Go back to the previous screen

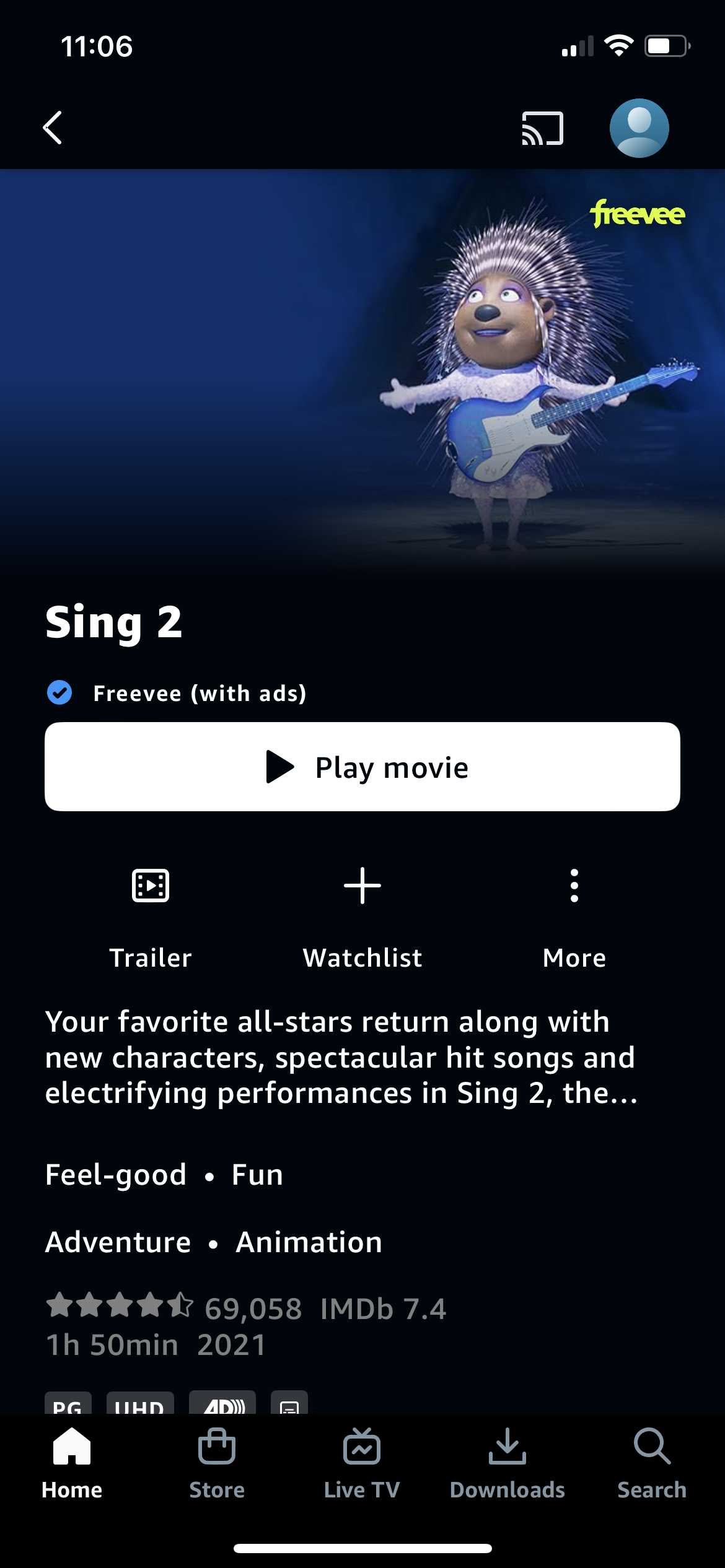[x=53, y=128]
